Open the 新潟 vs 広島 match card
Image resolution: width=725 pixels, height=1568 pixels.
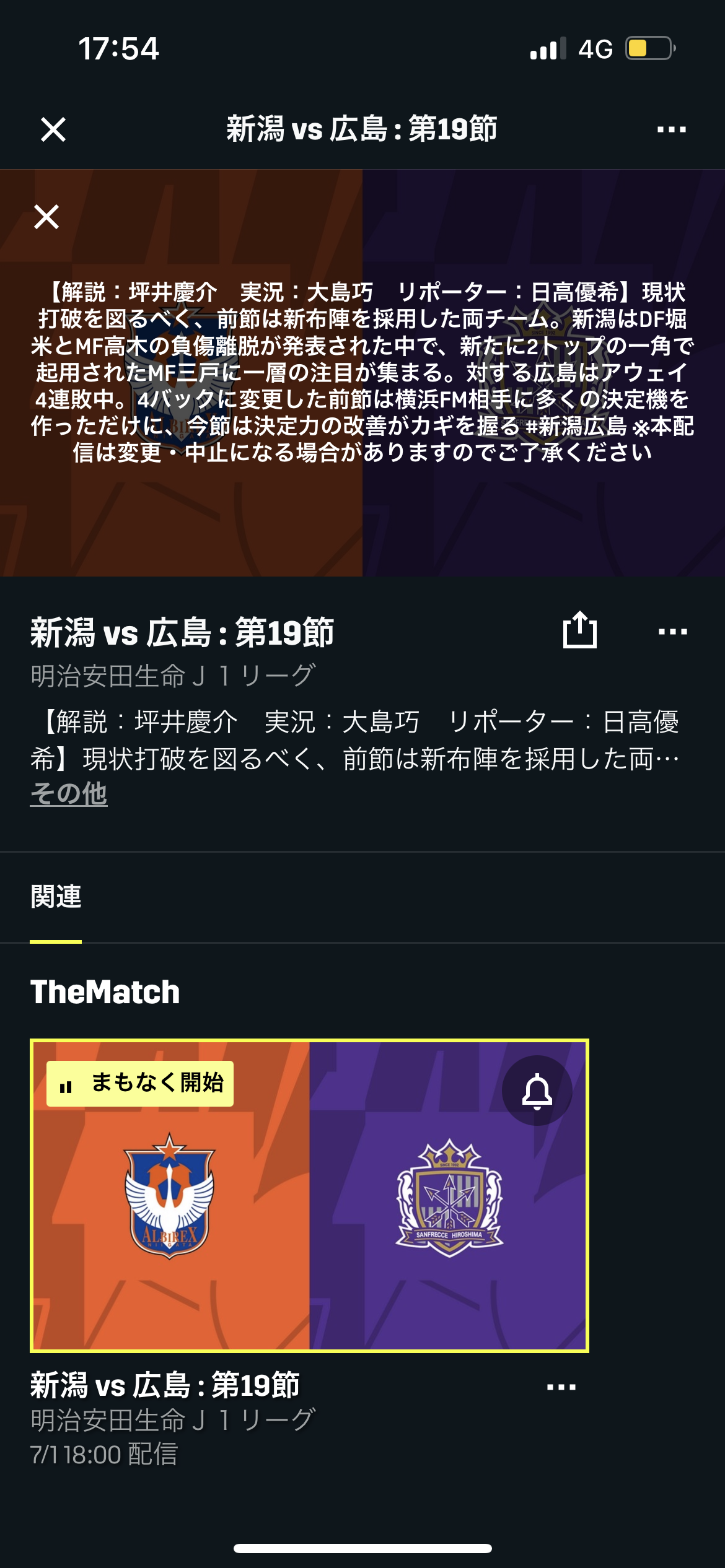[309, 1195]
